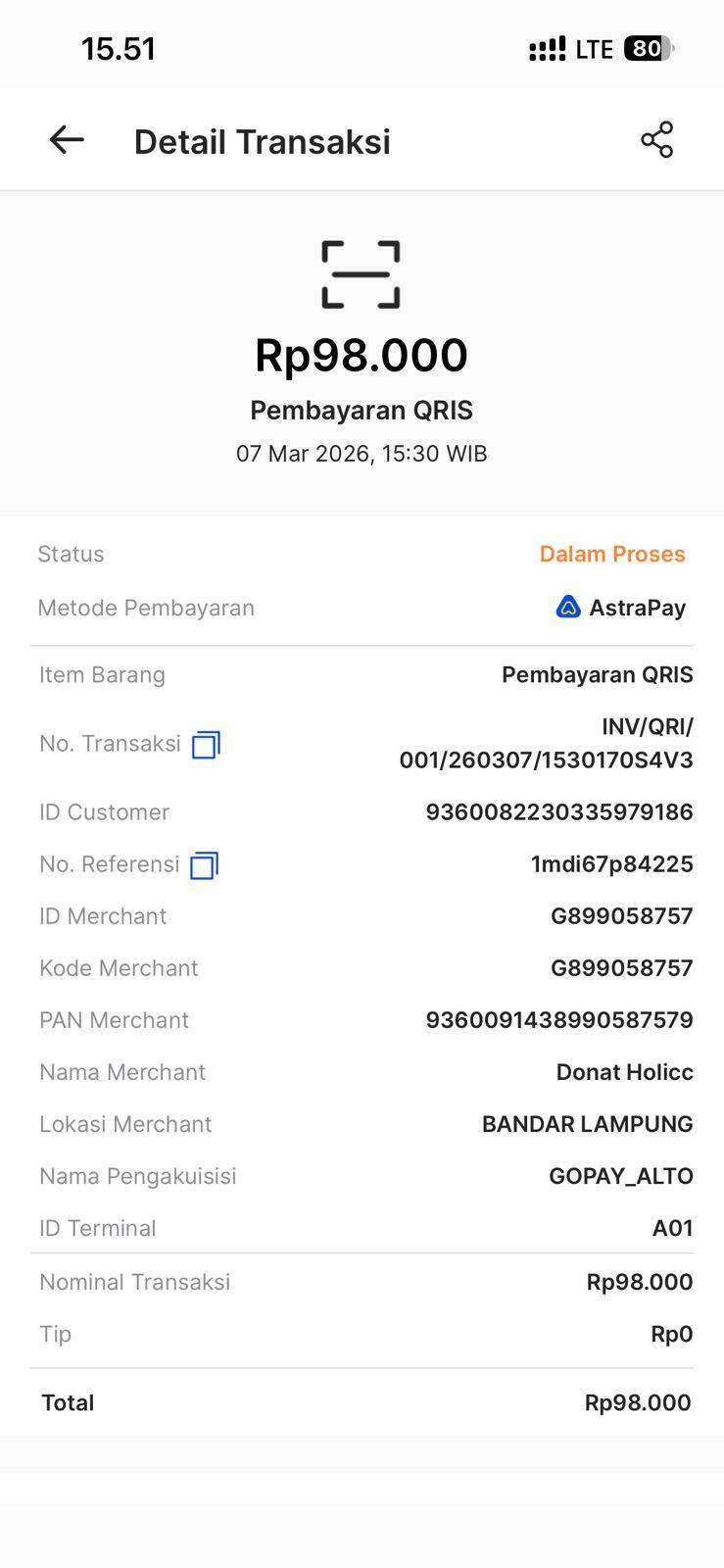Open the share icon
This screenshot has width=724, height=1568.
coord(655,139)
